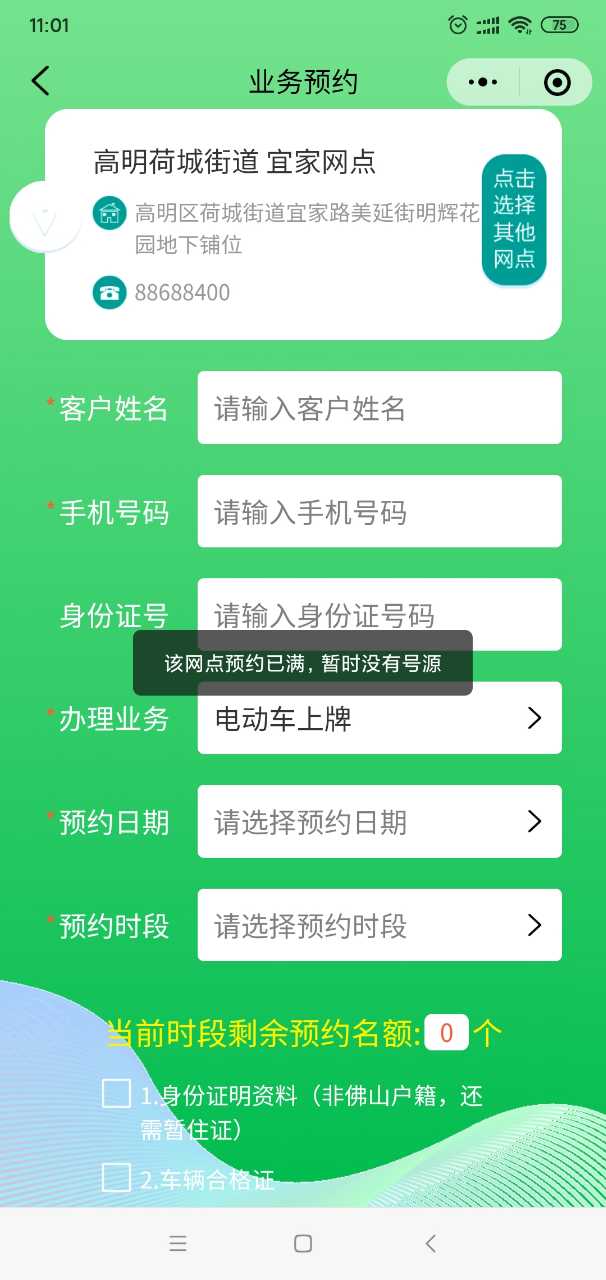Image resolution: width=606 pixels, height=1280 pixels.
Task: Go back from the 业务预约 page
Action: pyautogui.click(x=40, y=81)
